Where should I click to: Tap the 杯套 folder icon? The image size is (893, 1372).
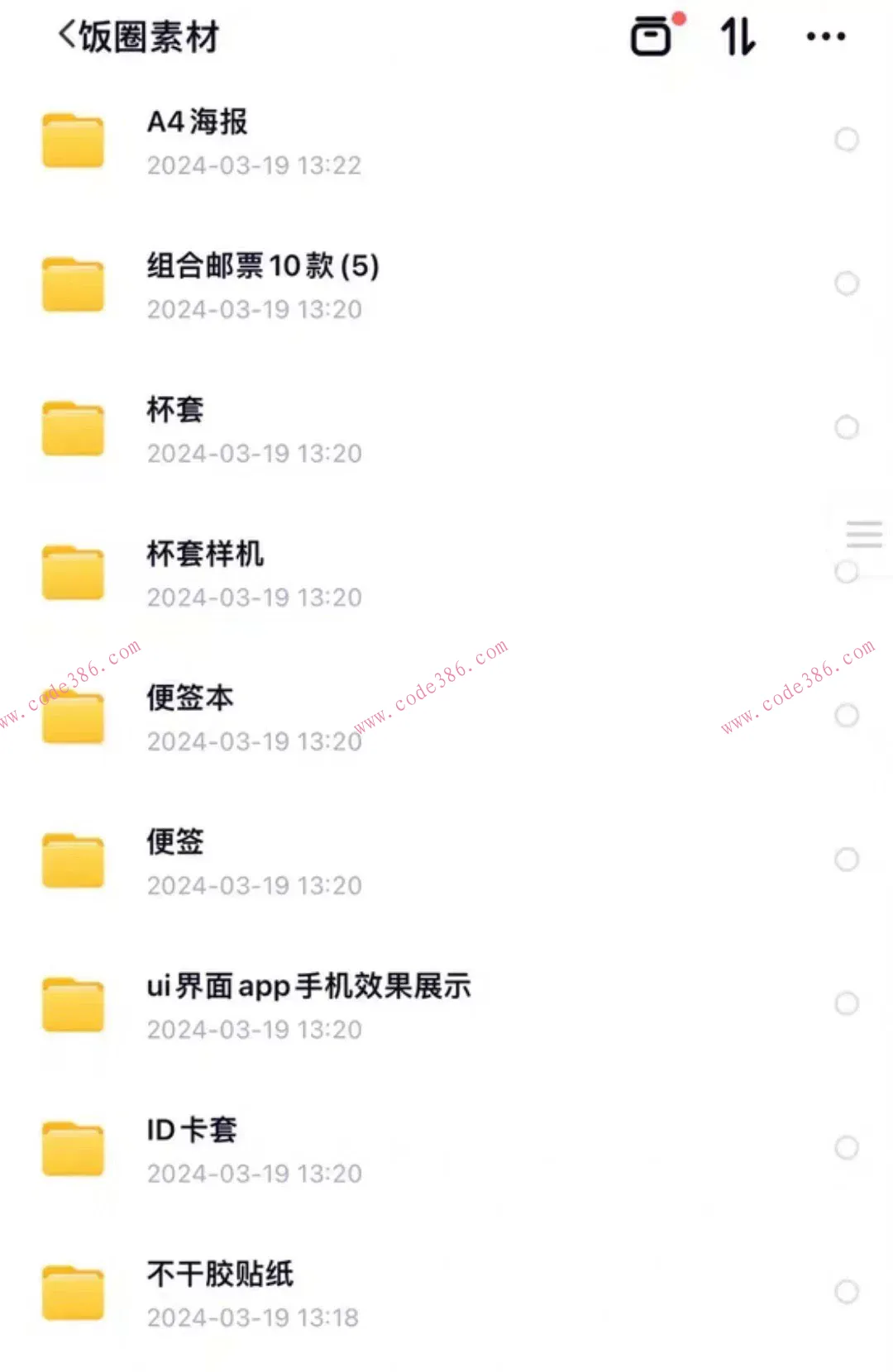coord(73,429)
